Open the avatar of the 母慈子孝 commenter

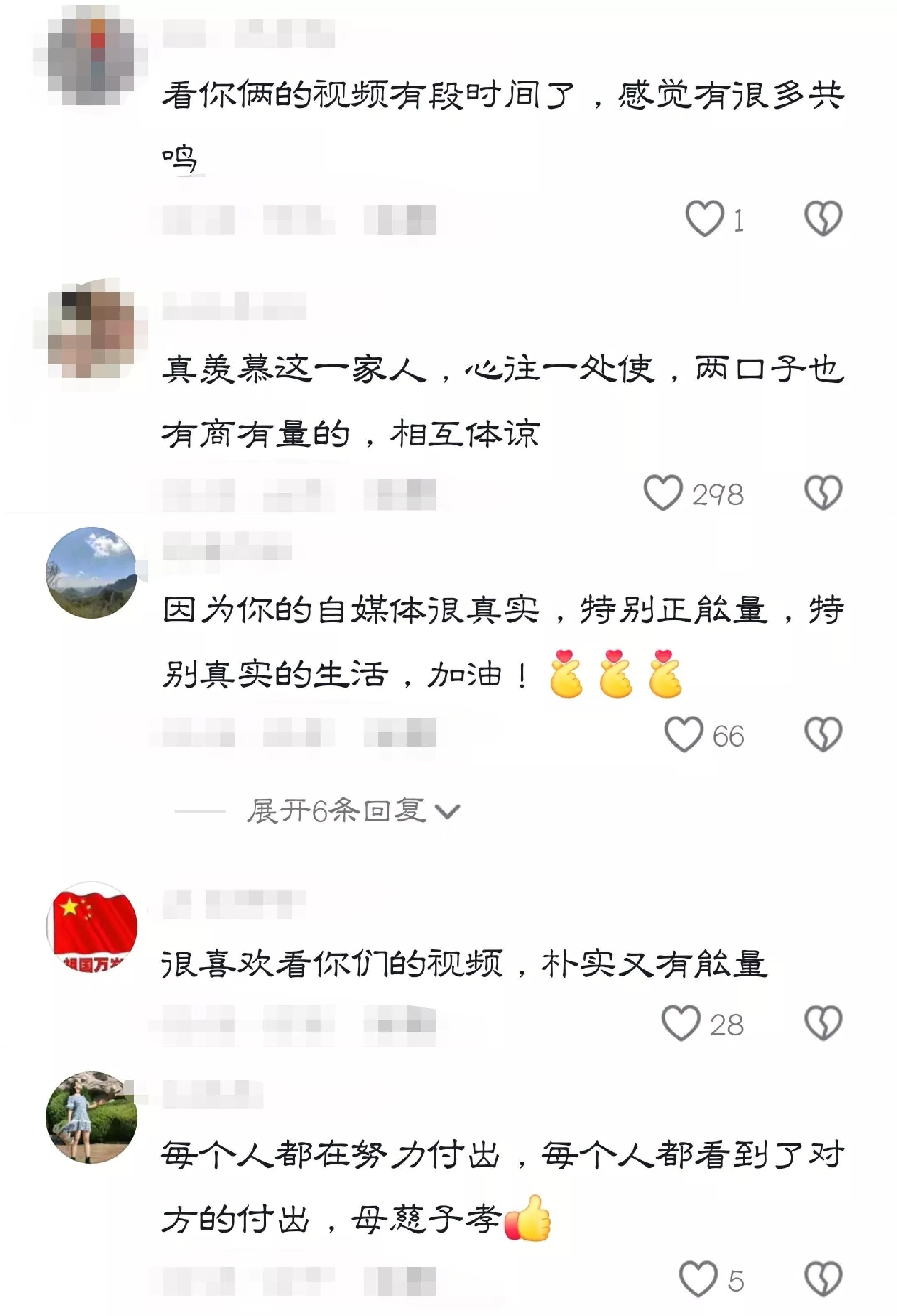click(91, 1117)
